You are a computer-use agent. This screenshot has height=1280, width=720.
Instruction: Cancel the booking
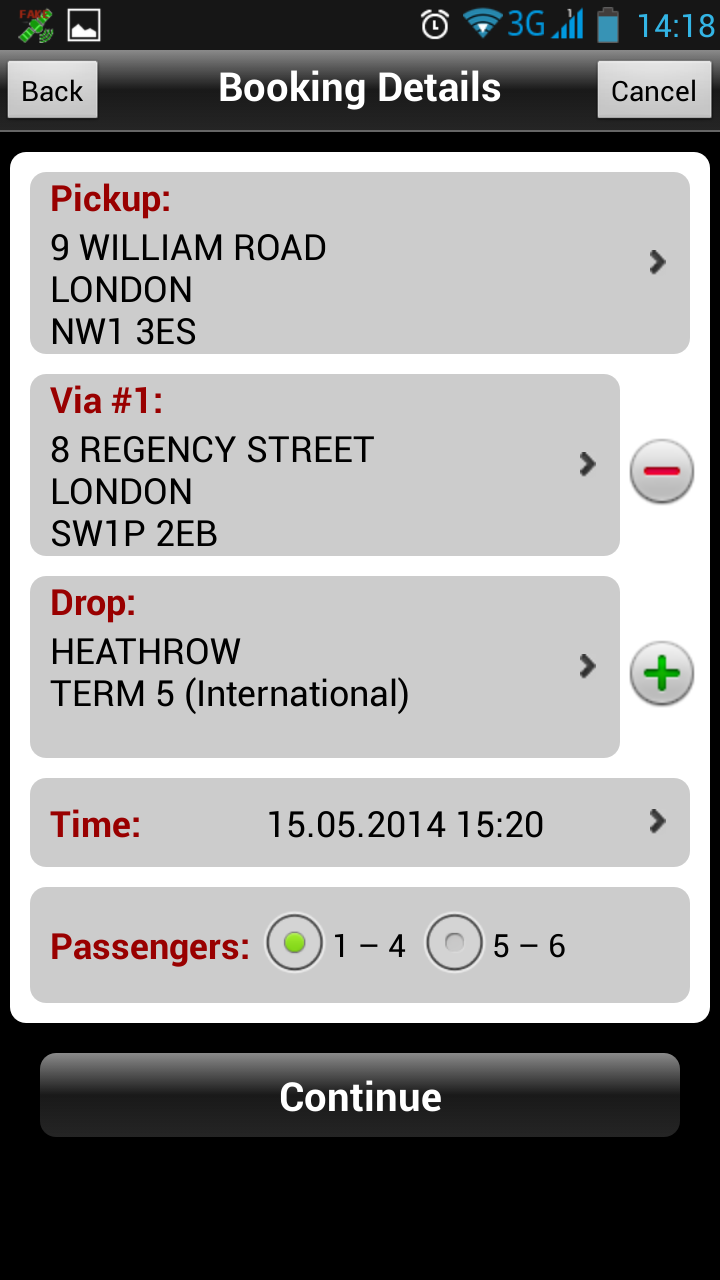[653, 90]
